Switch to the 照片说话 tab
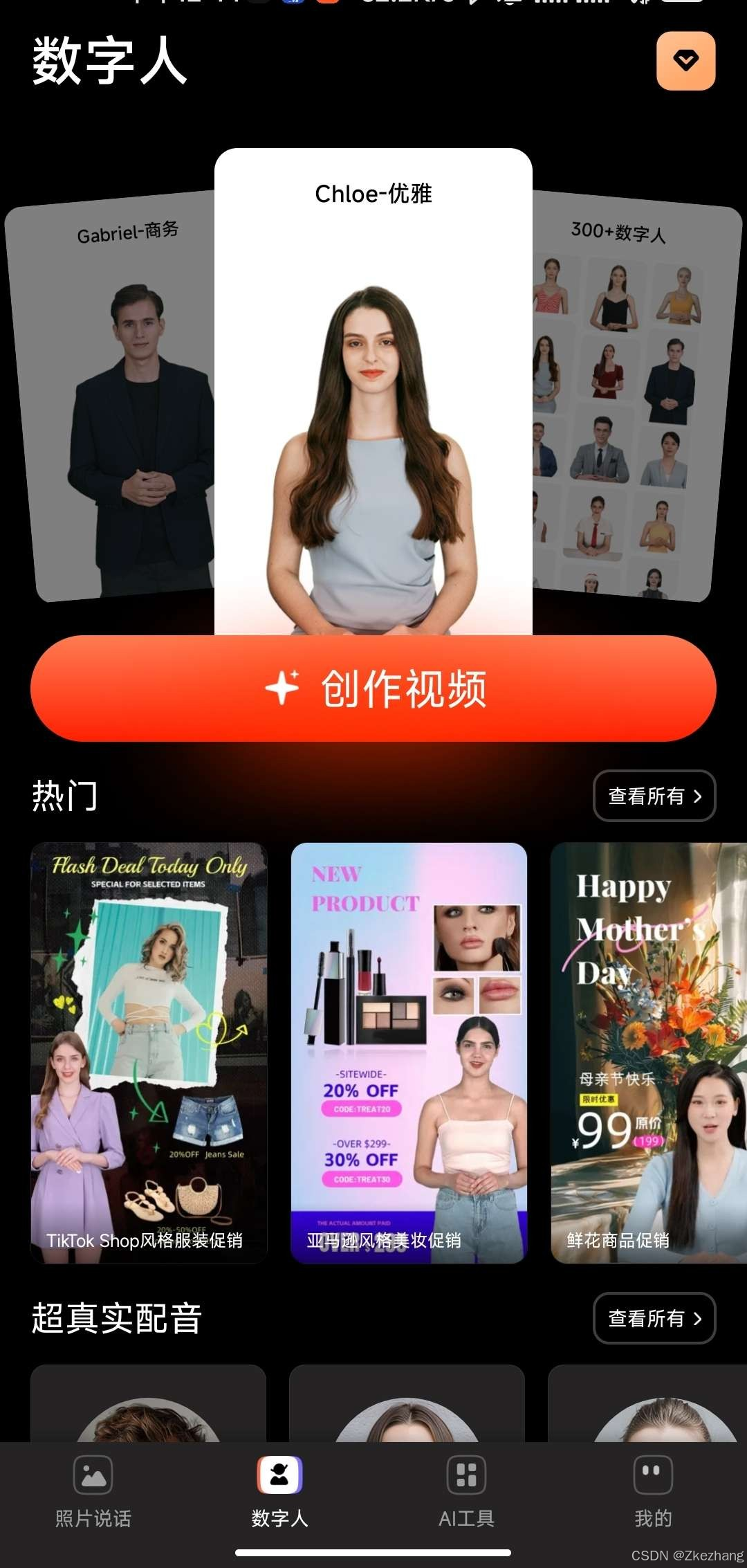This screenshot has width=747, height=1568. [x=93, y=1492]
